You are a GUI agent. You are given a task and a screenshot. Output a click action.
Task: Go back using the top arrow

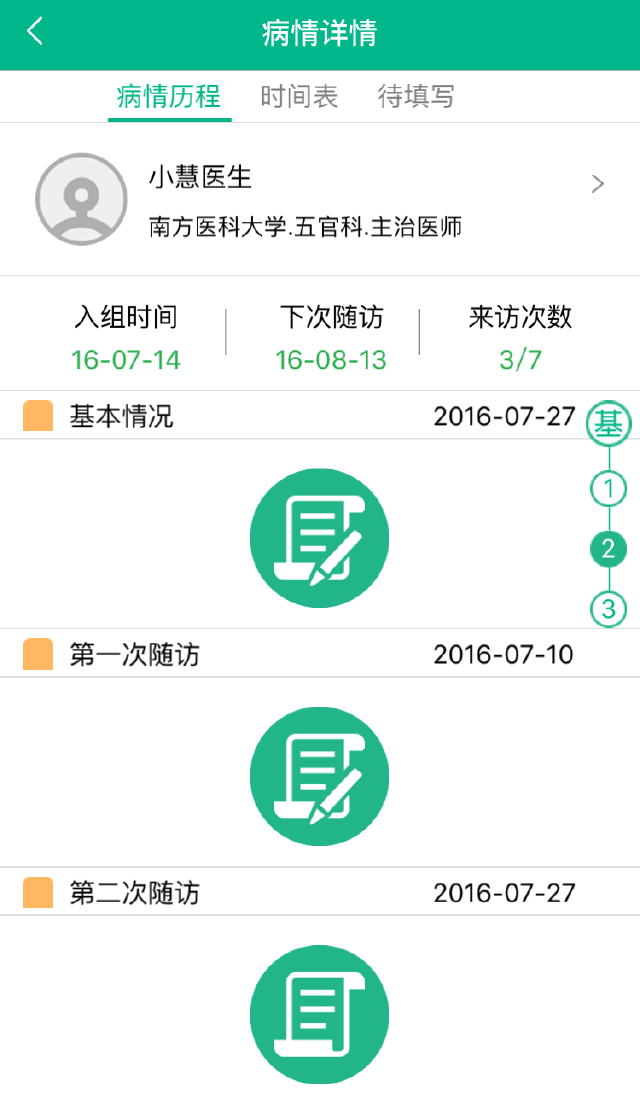tap(35, 32)
